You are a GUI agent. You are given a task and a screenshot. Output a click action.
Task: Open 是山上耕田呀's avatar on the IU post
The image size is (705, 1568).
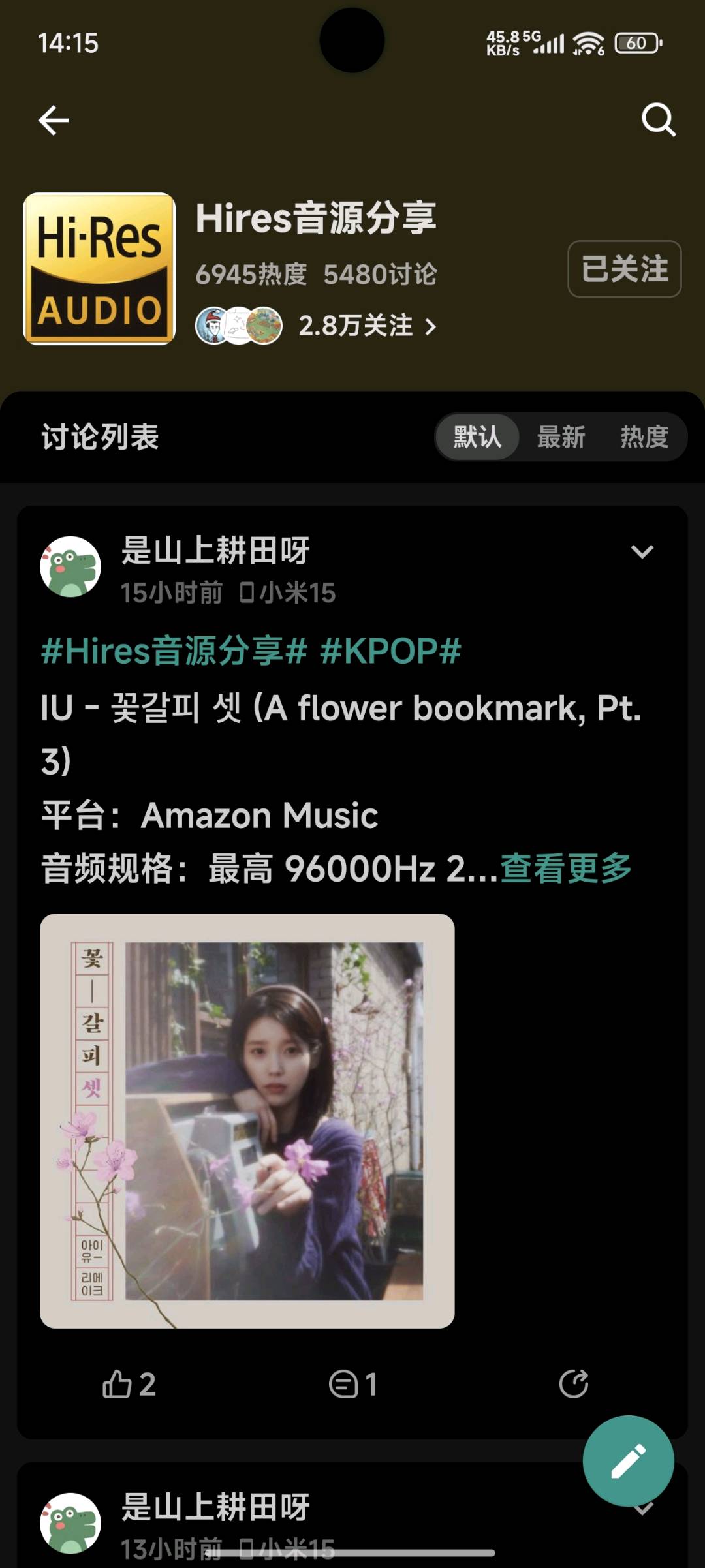tap(70, 566)
